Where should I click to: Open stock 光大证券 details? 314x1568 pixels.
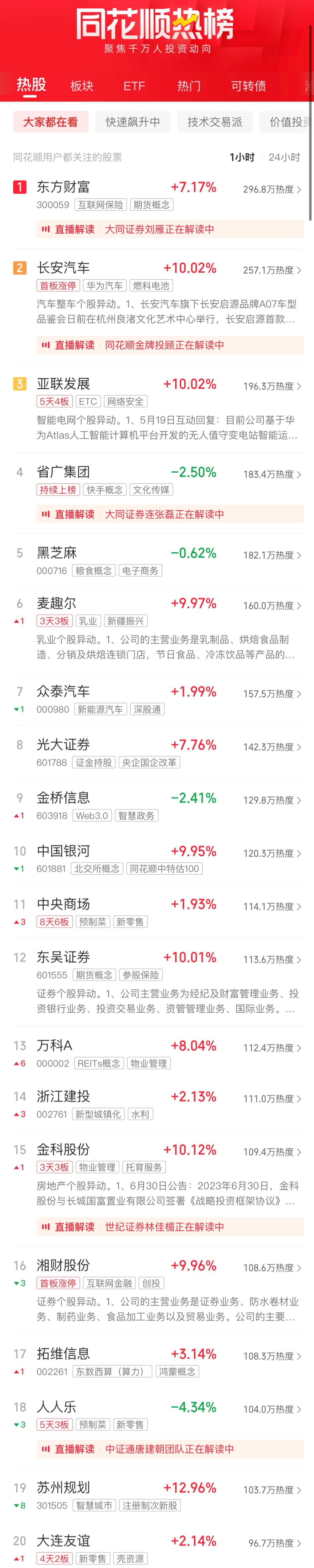[63, 744]
